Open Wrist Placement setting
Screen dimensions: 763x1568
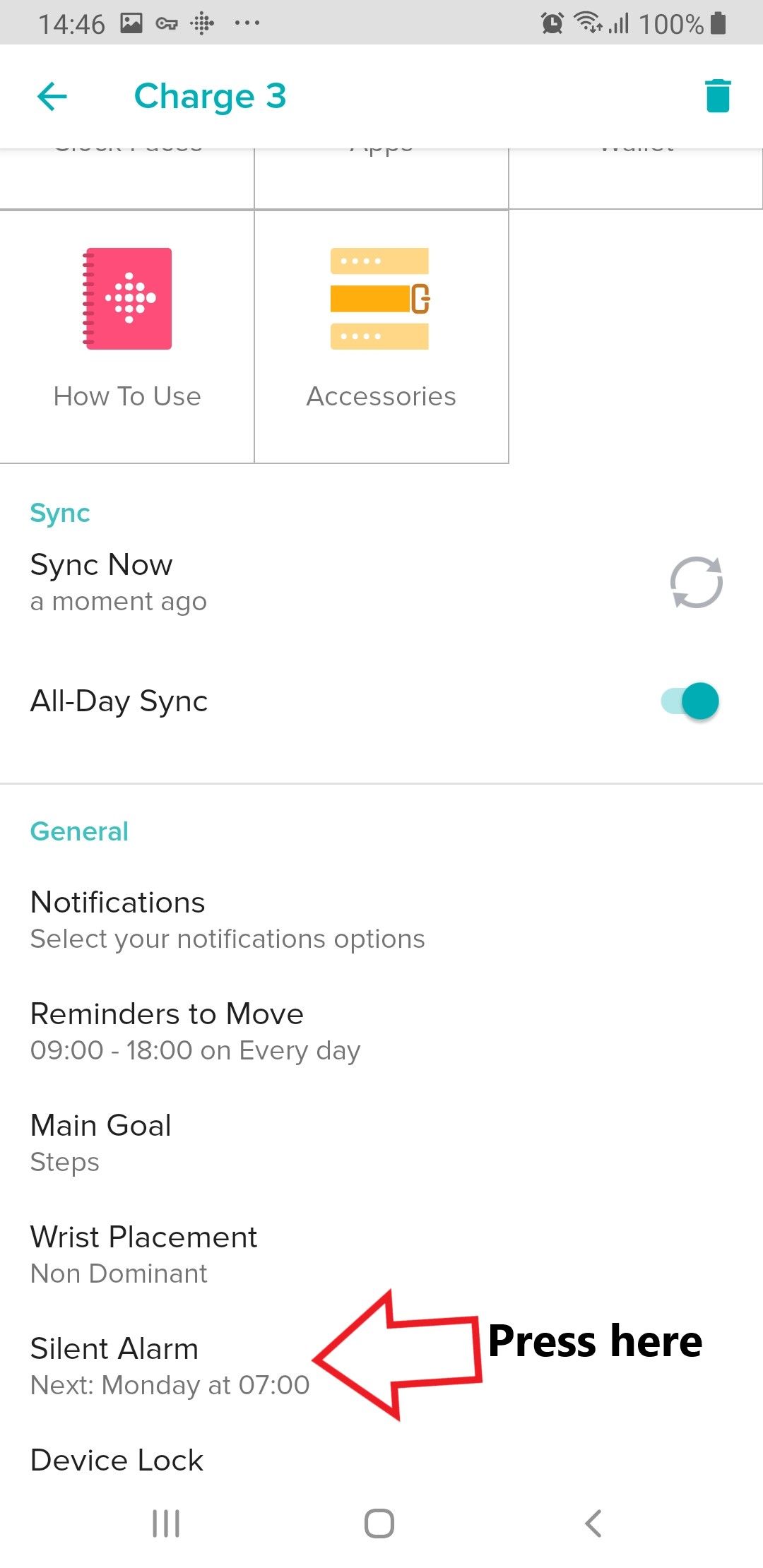143,1254
